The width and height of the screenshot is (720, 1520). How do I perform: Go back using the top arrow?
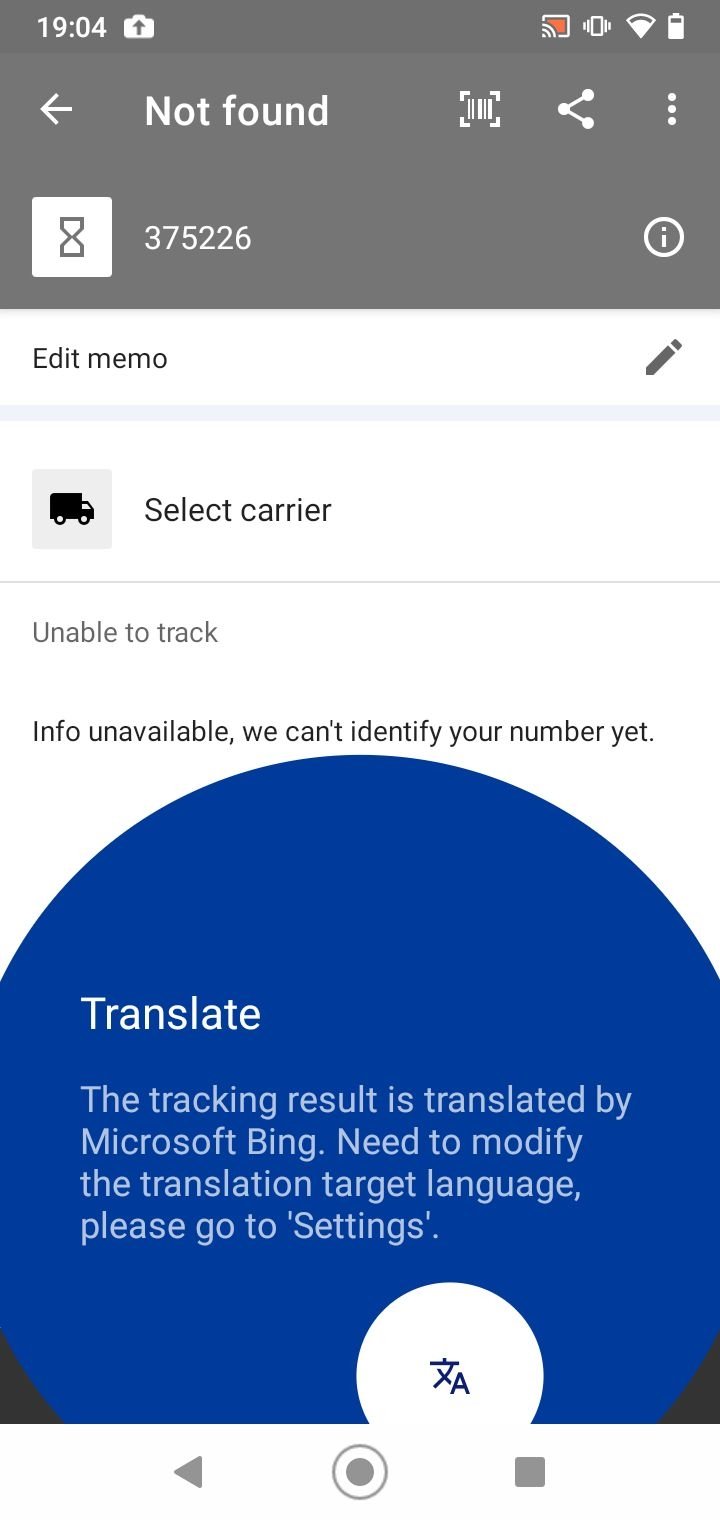[x=57, y=110]
